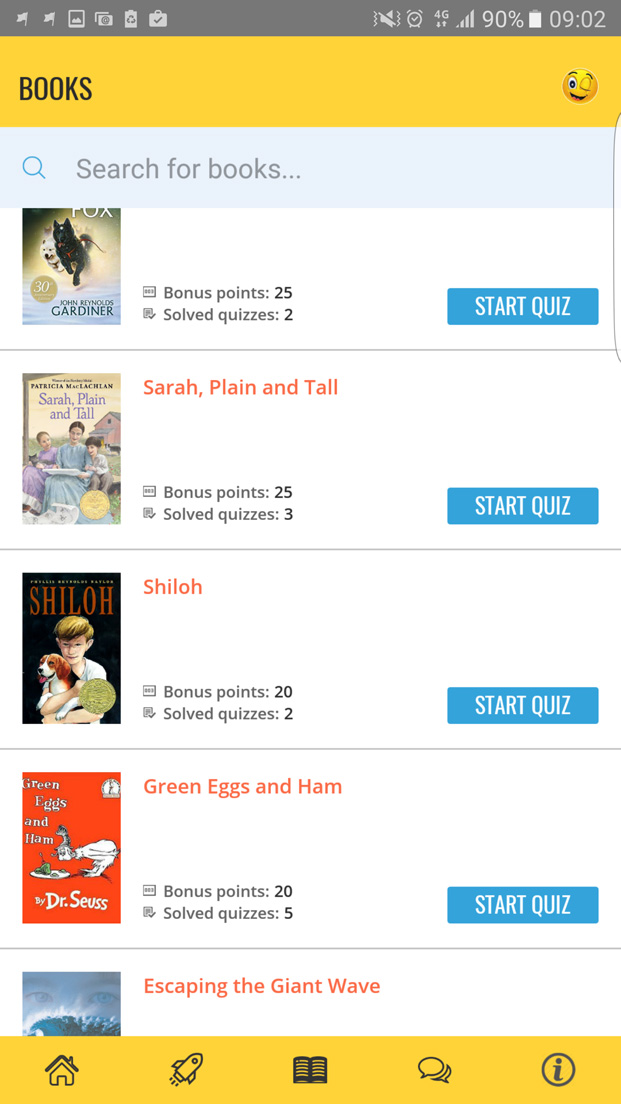This screenshot has width=621, height=1104.
Task: Select the open book tab
Action: pyautogui.click(x=310, y=1070)
